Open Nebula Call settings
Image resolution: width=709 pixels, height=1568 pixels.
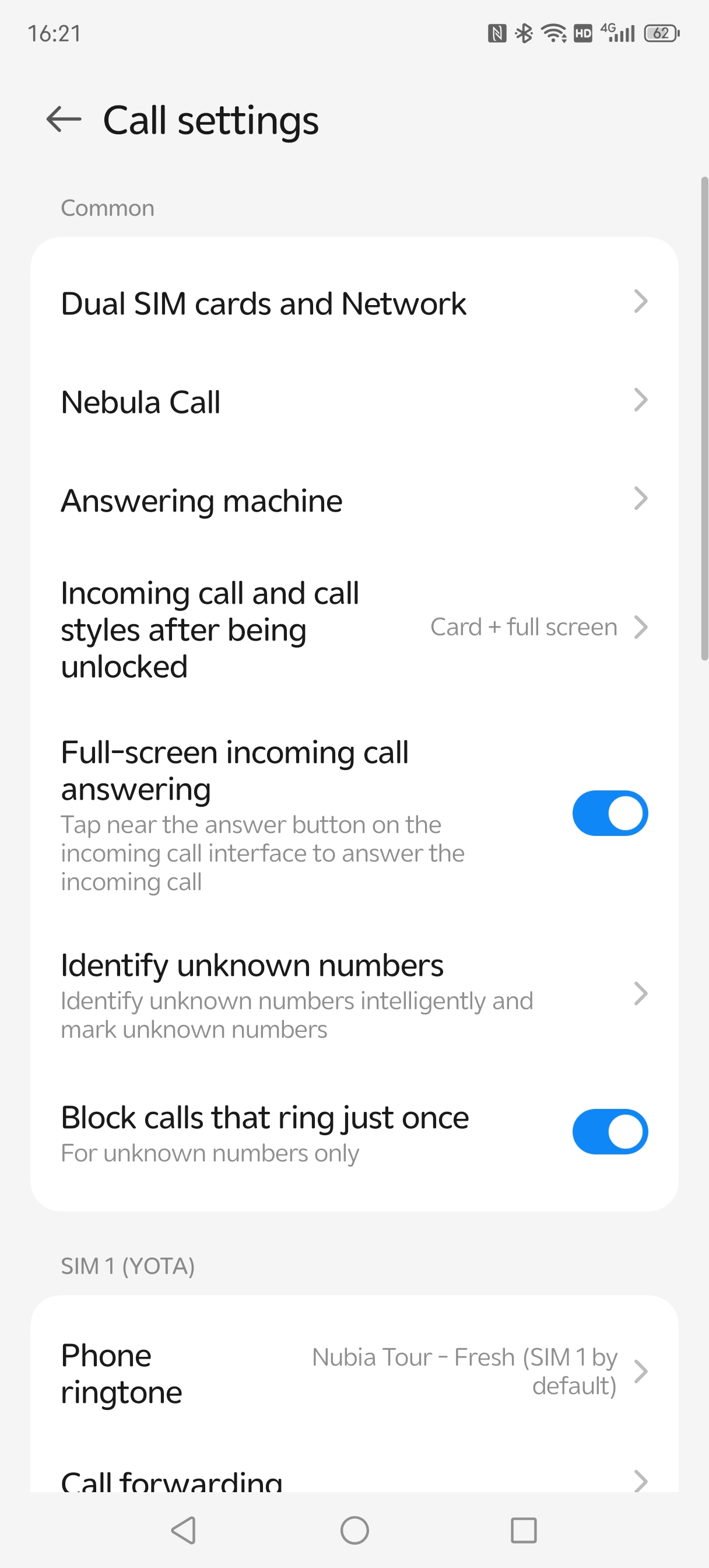pyautogui.click(x=354, y=402)
